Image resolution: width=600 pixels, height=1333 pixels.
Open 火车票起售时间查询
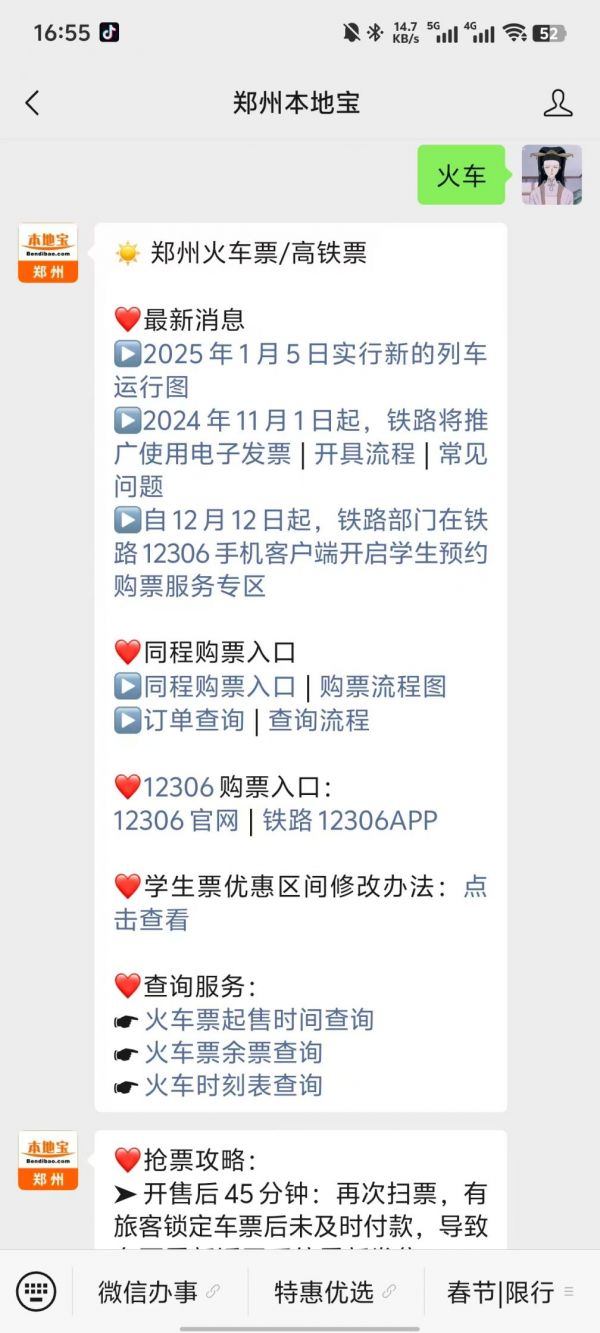point(259,1020)
